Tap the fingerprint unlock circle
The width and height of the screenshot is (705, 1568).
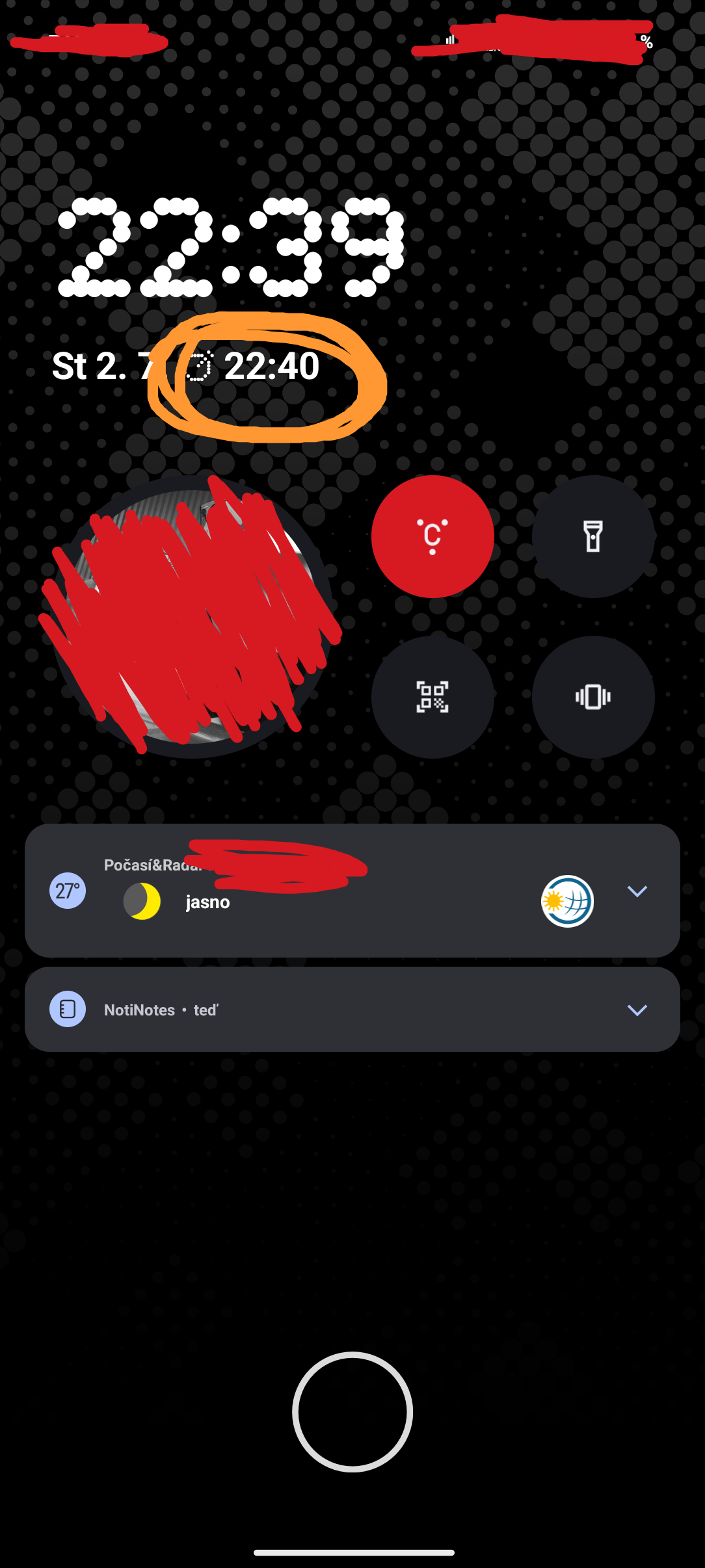click(x=352, y=1411)
